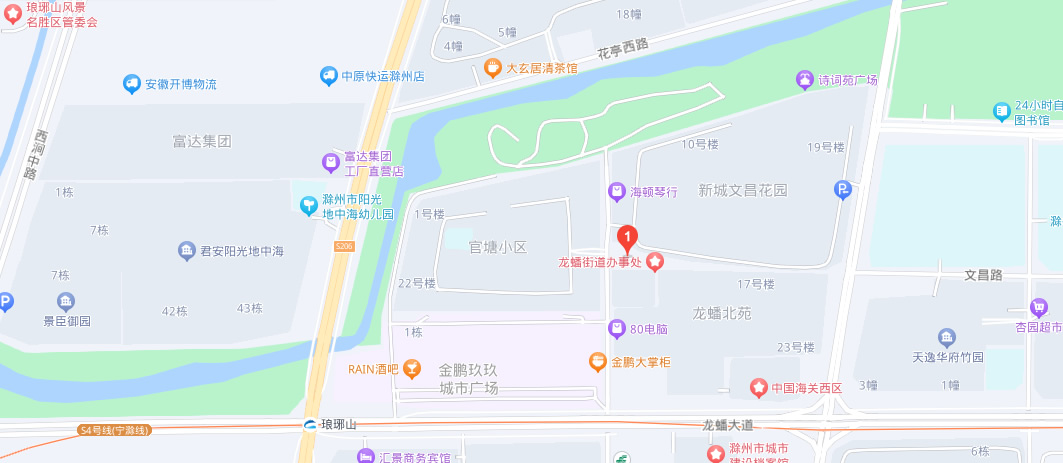Tap the 80电脑 store marker
Viewport: 1063px width, 463px height.
(x=617, y=328)
